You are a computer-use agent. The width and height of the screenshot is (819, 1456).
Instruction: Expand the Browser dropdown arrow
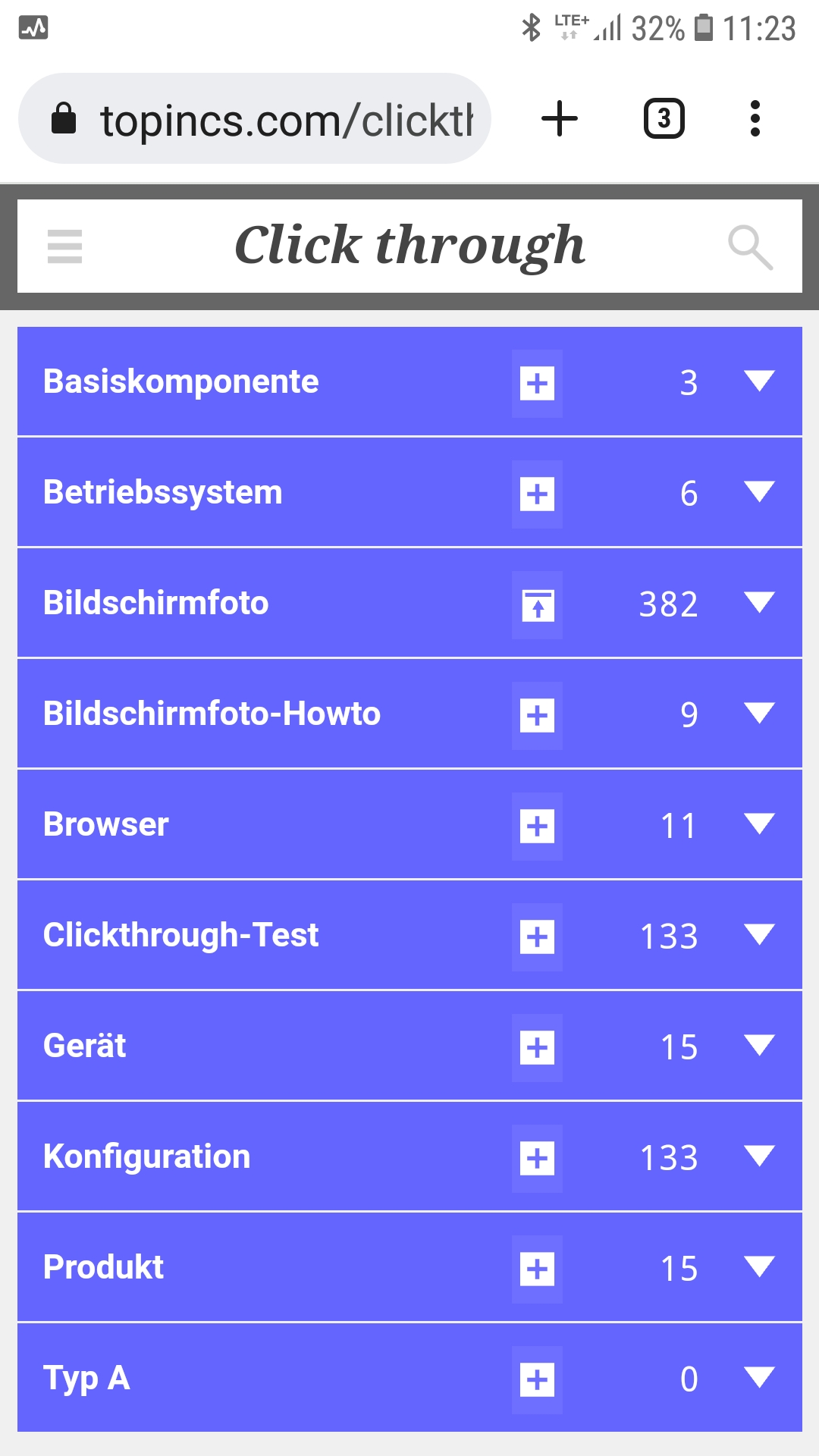pyautogui.click(x=758, y=824)
